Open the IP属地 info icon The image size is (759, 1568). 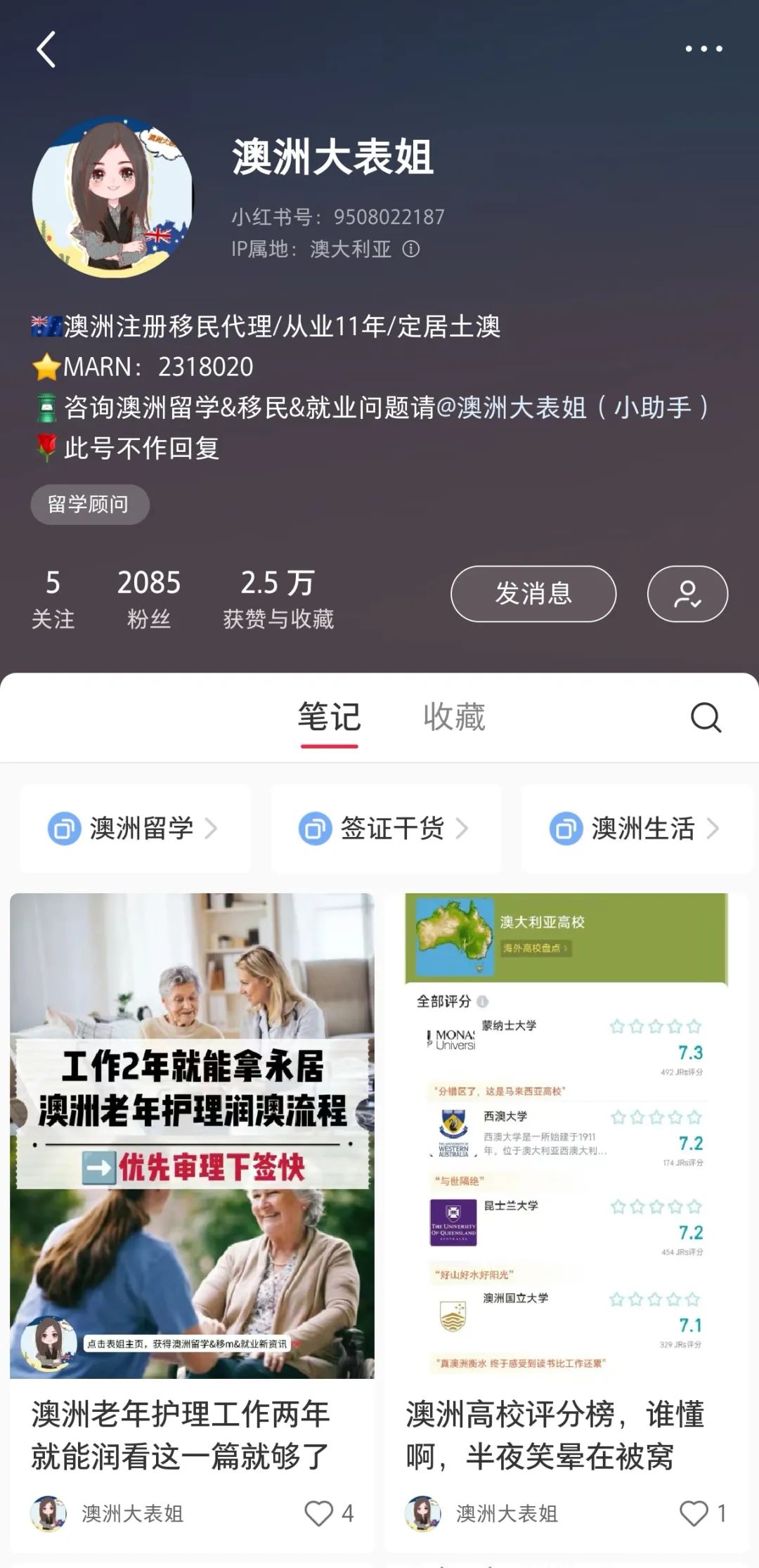411,249
